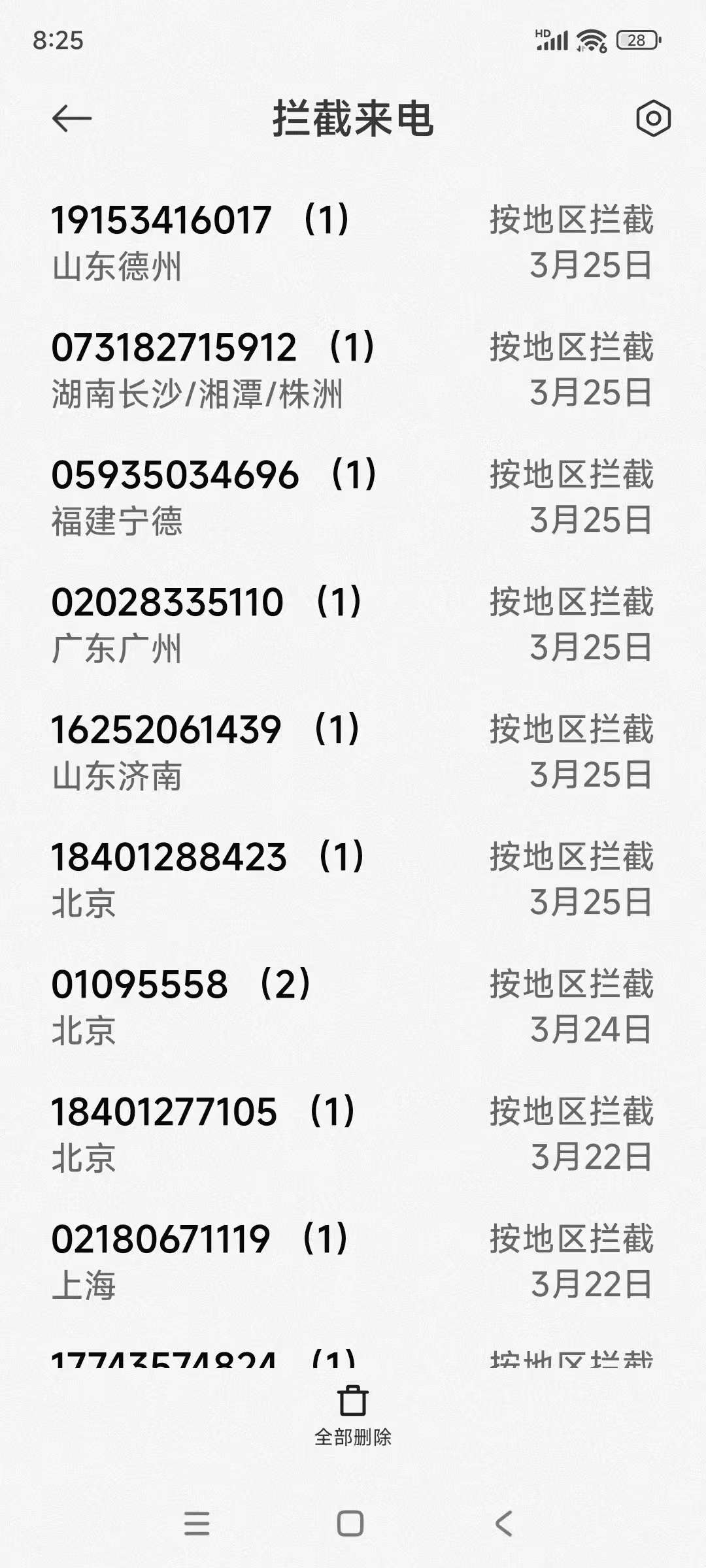View blocked call from 18401277105
The height and width of the screenshot is (1568, 706).
tap(353, 1134)
